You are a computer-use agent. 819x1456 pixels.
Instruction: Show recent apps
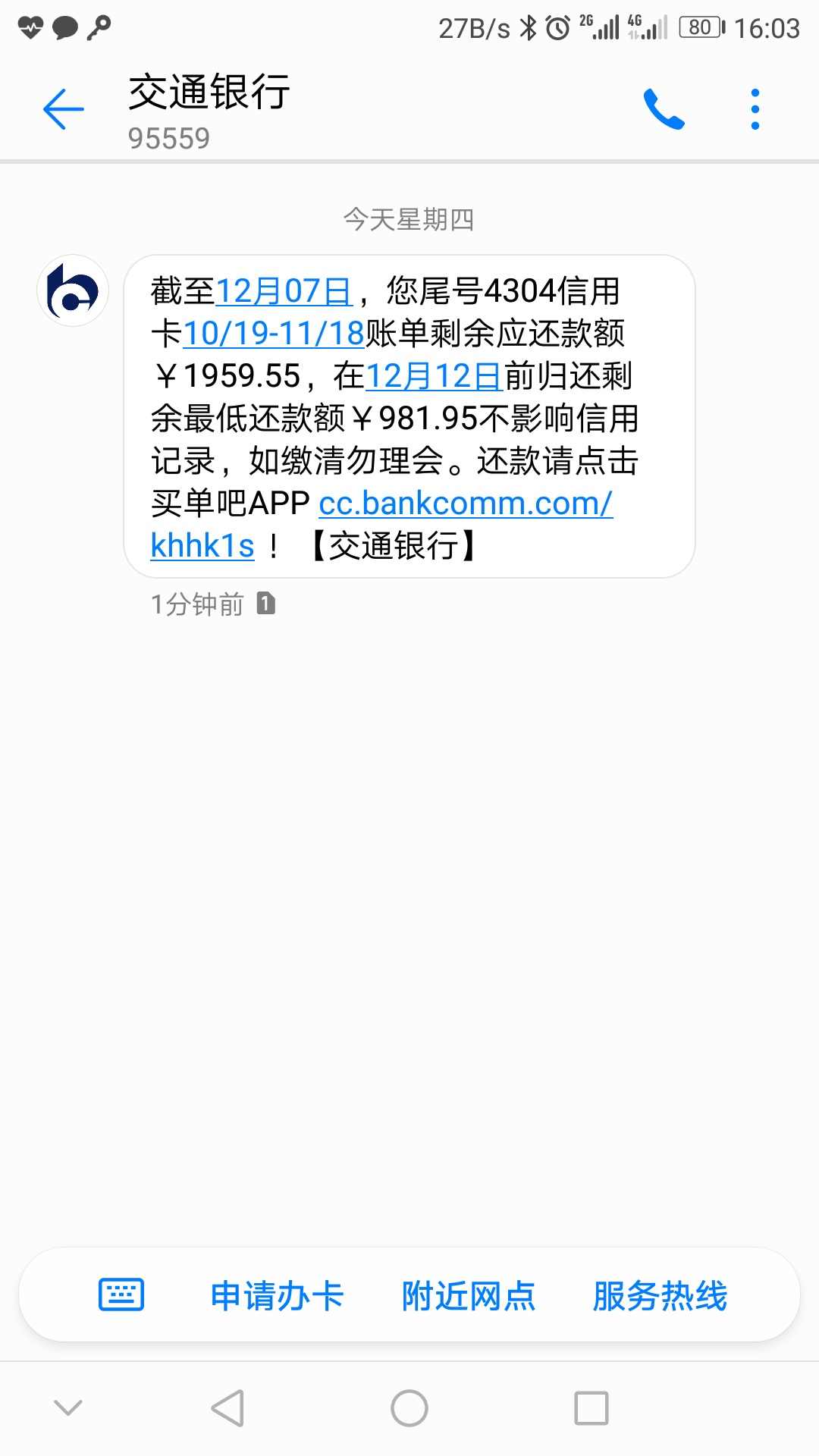click(591, 1408)
